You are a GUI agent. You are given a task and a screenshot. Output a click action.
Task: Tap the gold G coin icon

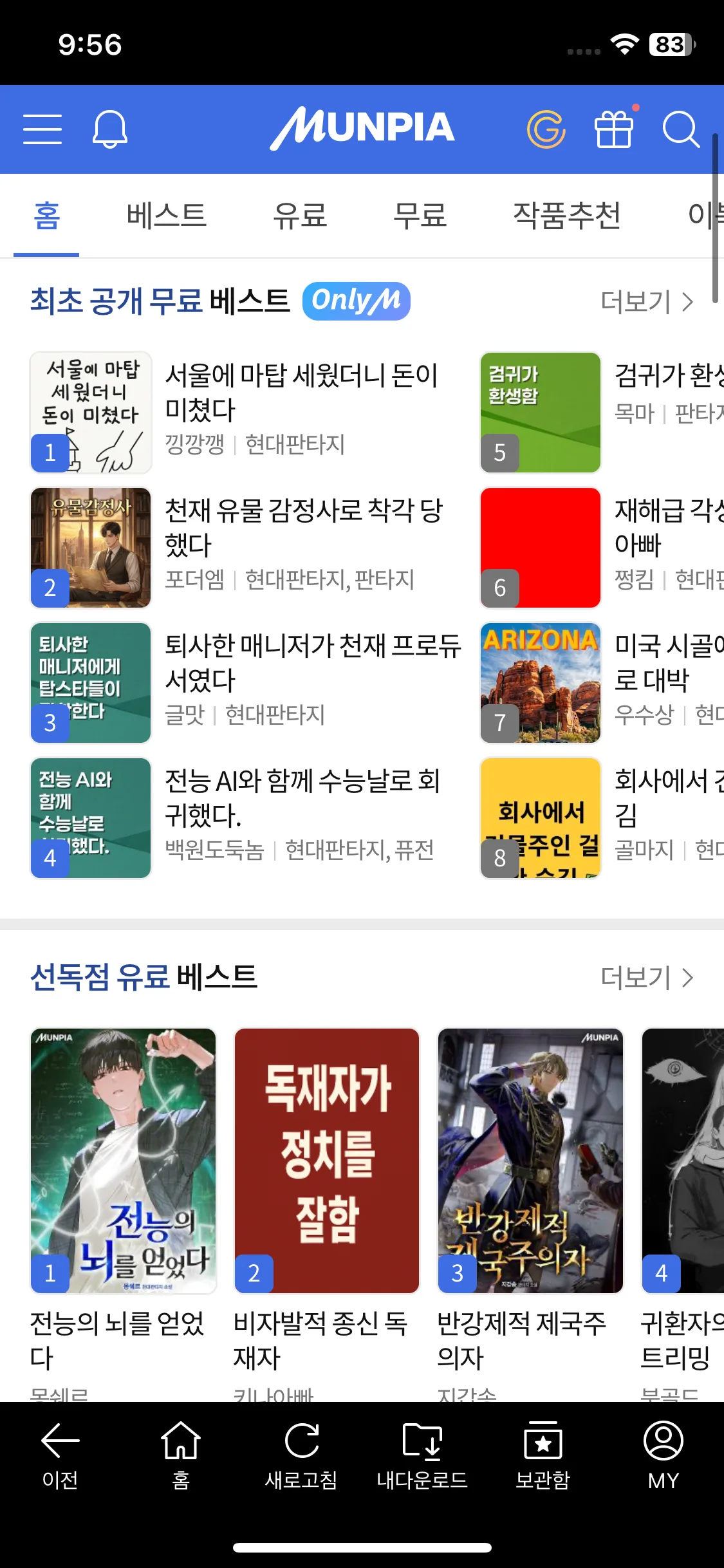pos(546,129)
